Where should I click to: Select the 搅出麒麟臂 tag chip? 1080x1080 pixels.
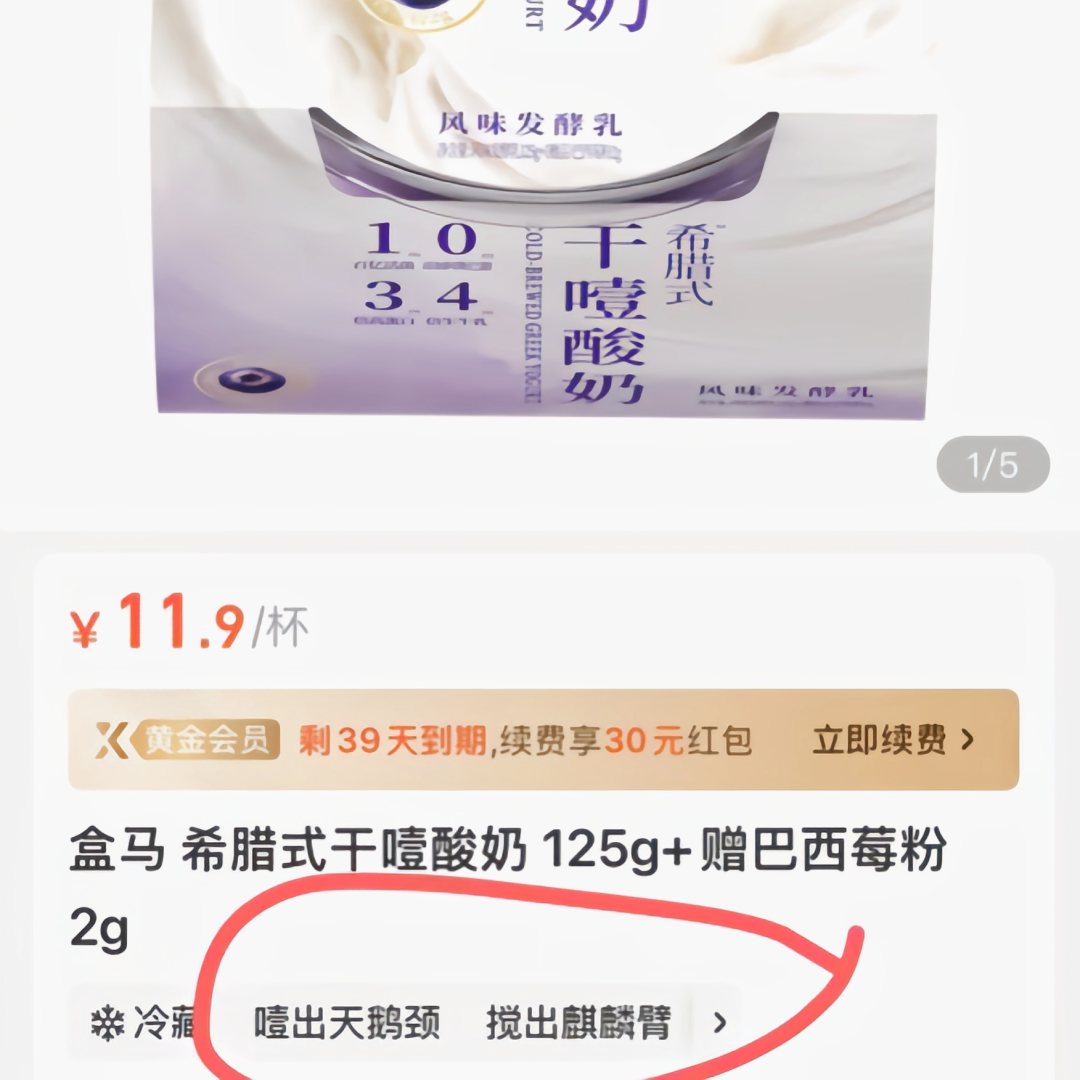[578, 1023]
